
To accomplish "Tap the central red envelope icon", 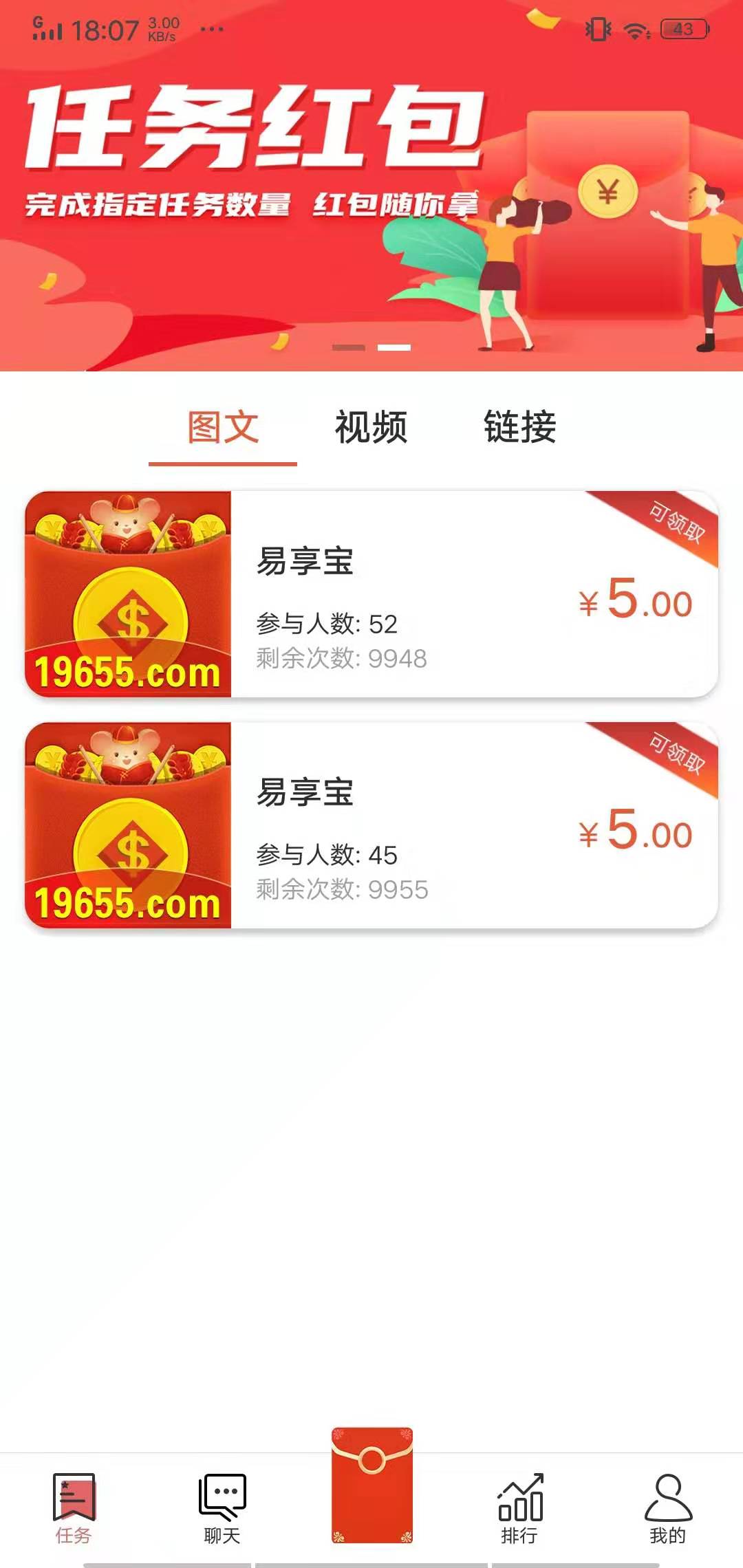I will tap(371, 1485).
